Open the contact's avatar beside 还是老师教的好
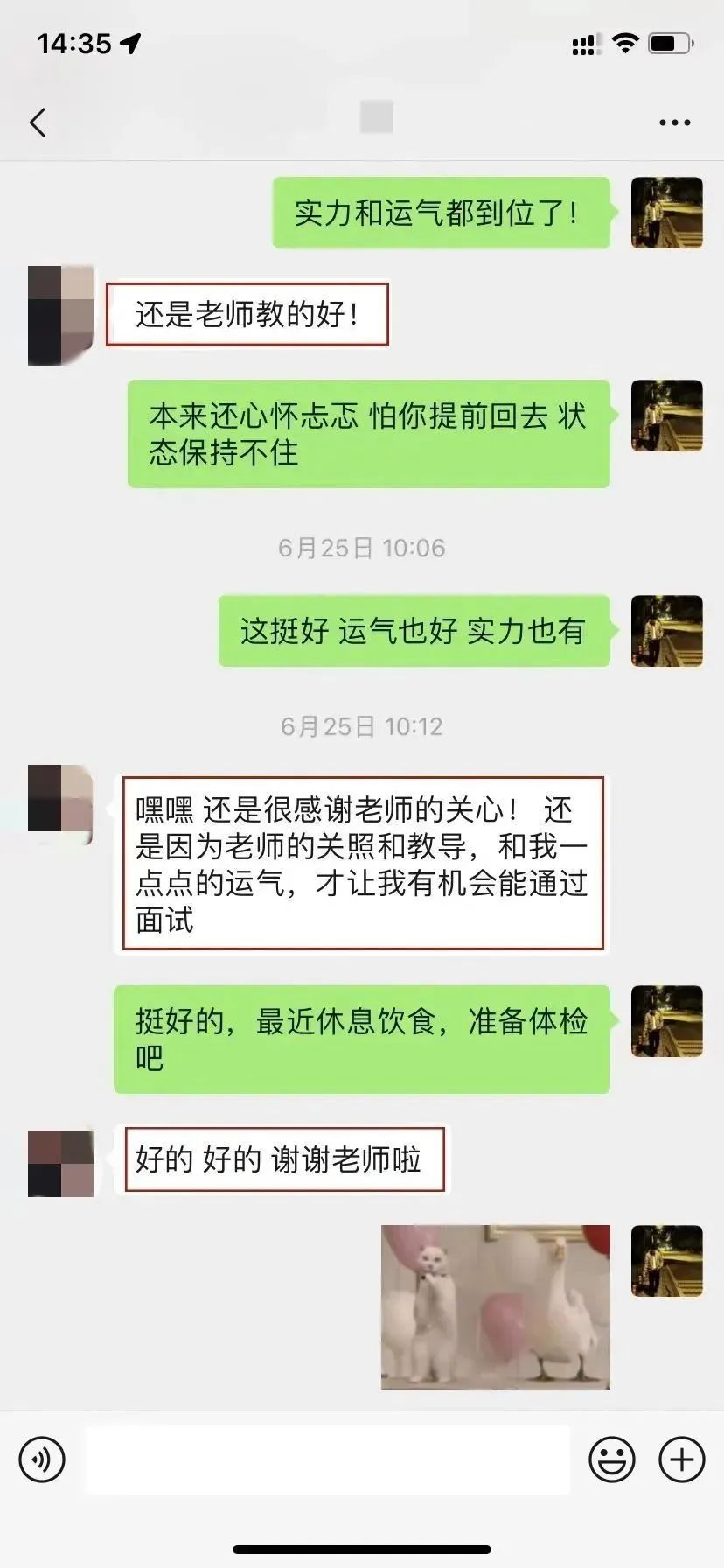 coord(61,316)
